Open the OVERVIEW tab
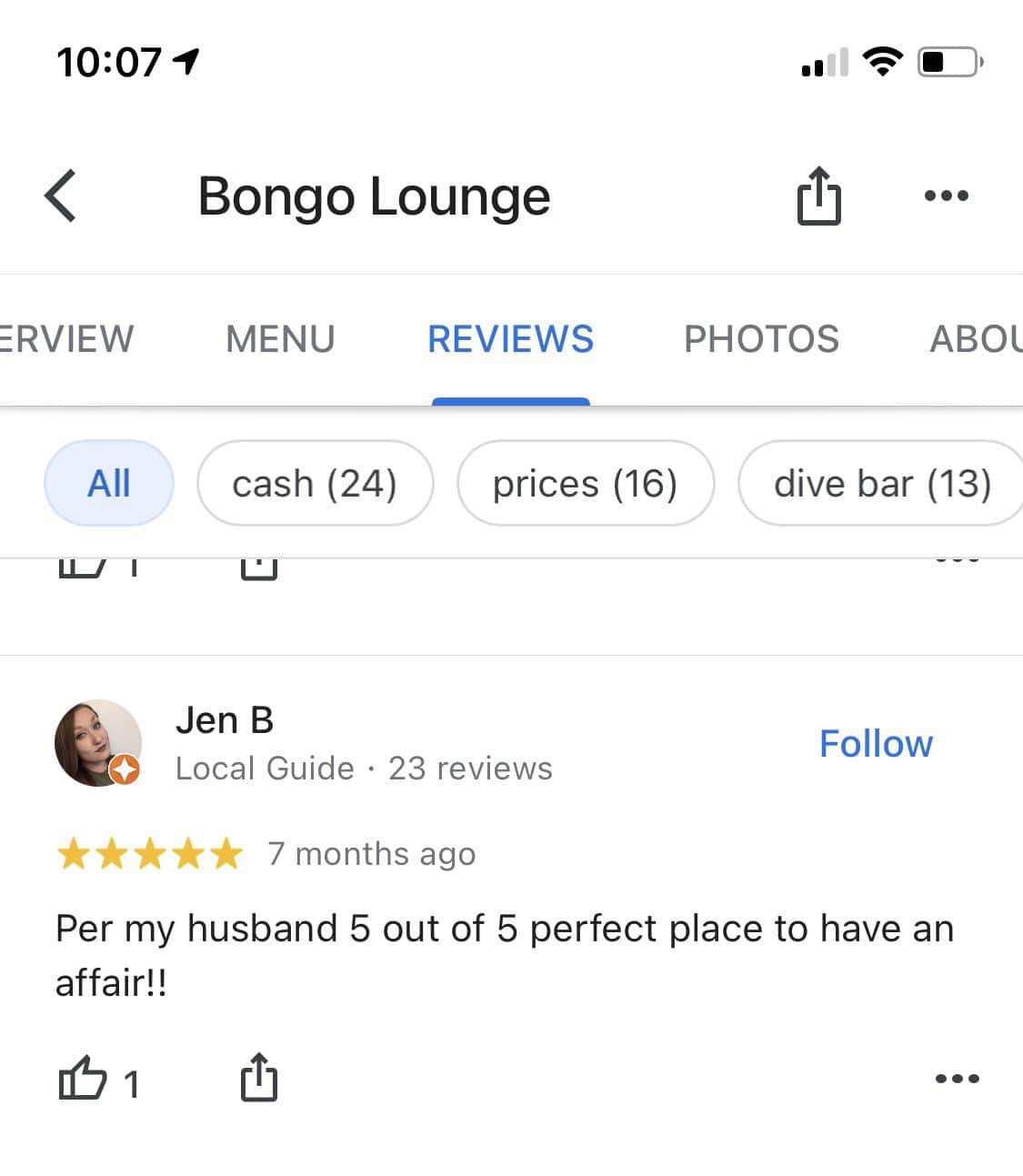This screenshot has height=1176, width=1023. tap(64, 338)
